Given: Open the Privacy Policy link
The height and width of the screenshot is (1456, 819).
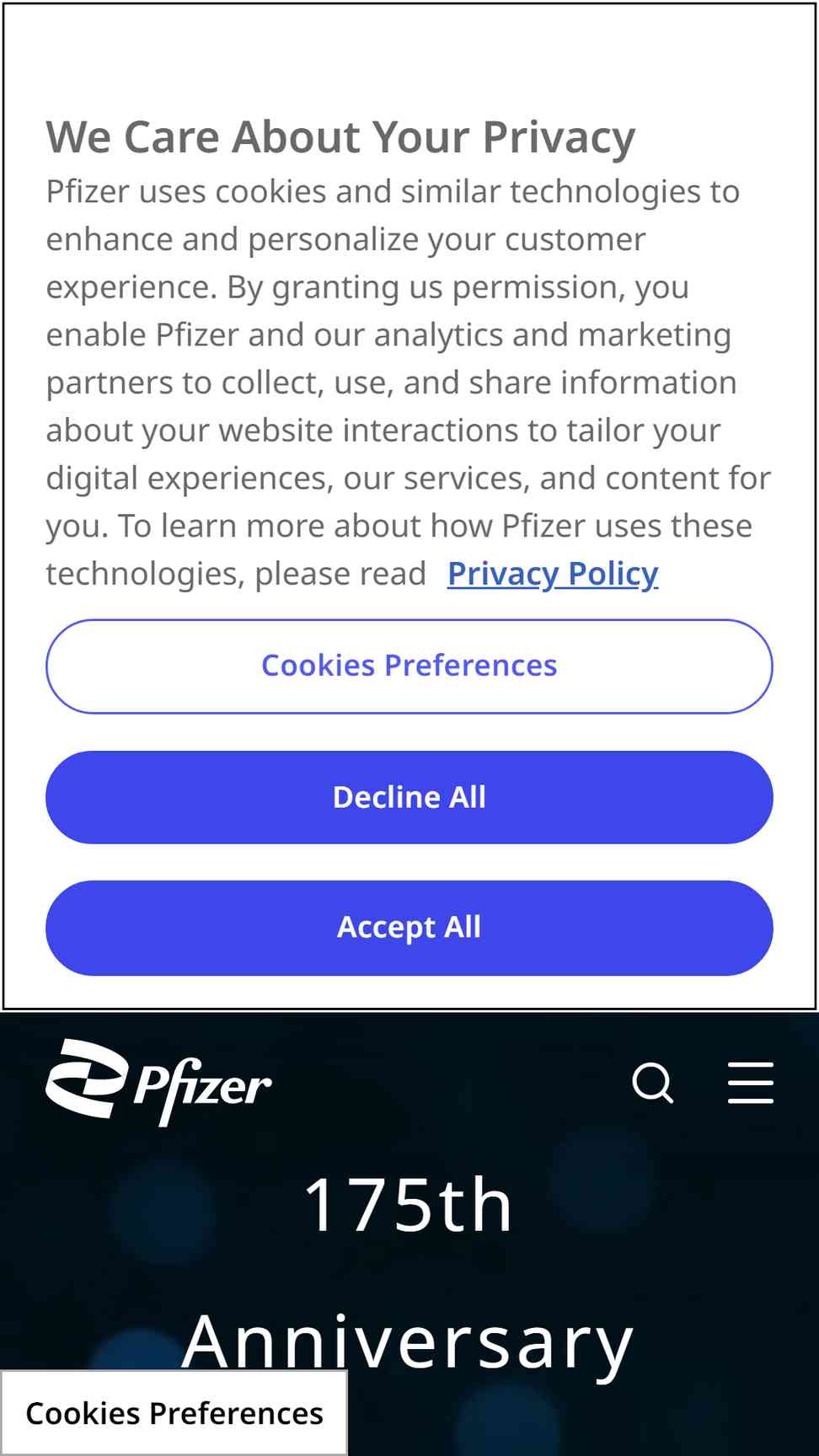Looking at the screenshot, I should click(x=552, y=574).
